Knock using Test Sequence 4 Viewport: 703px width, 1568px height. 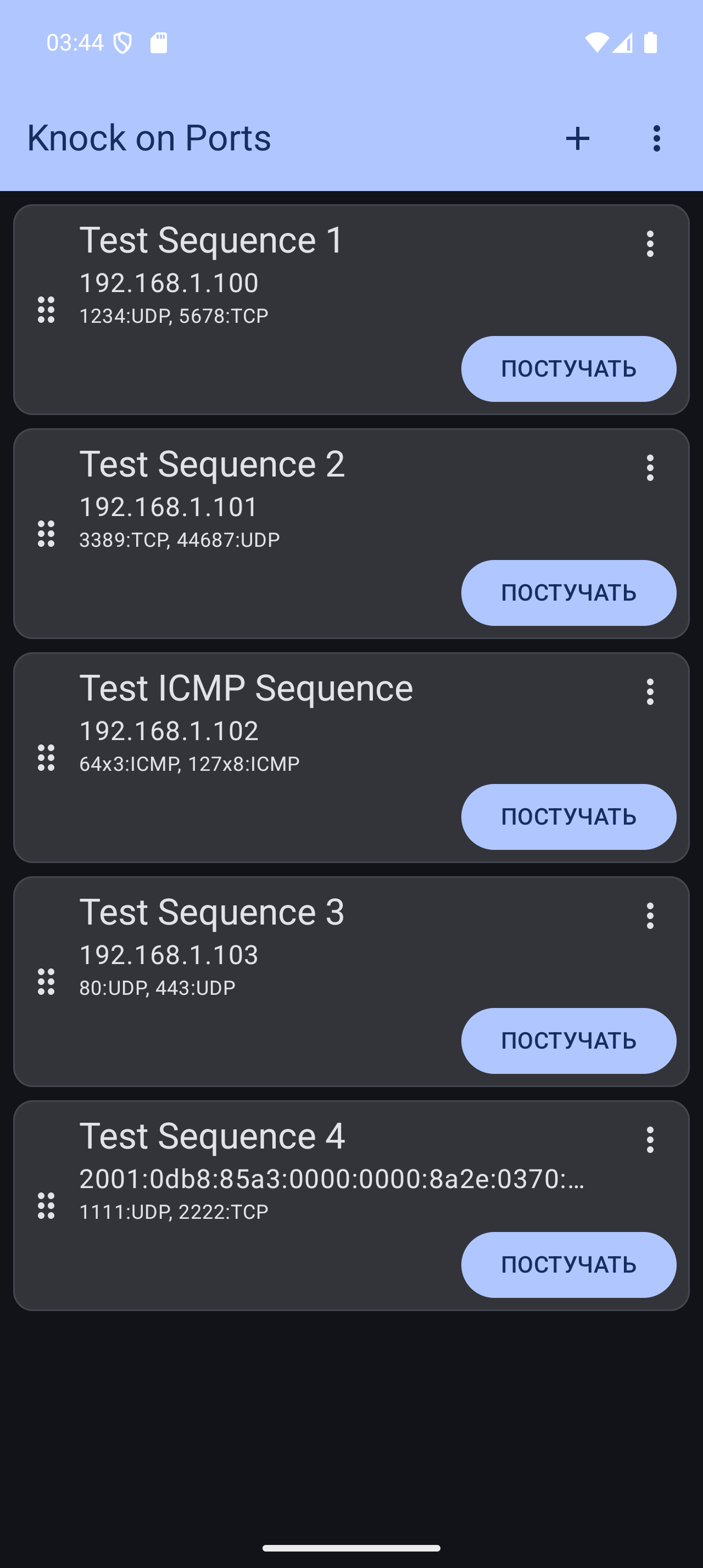tap(568, 1265)
